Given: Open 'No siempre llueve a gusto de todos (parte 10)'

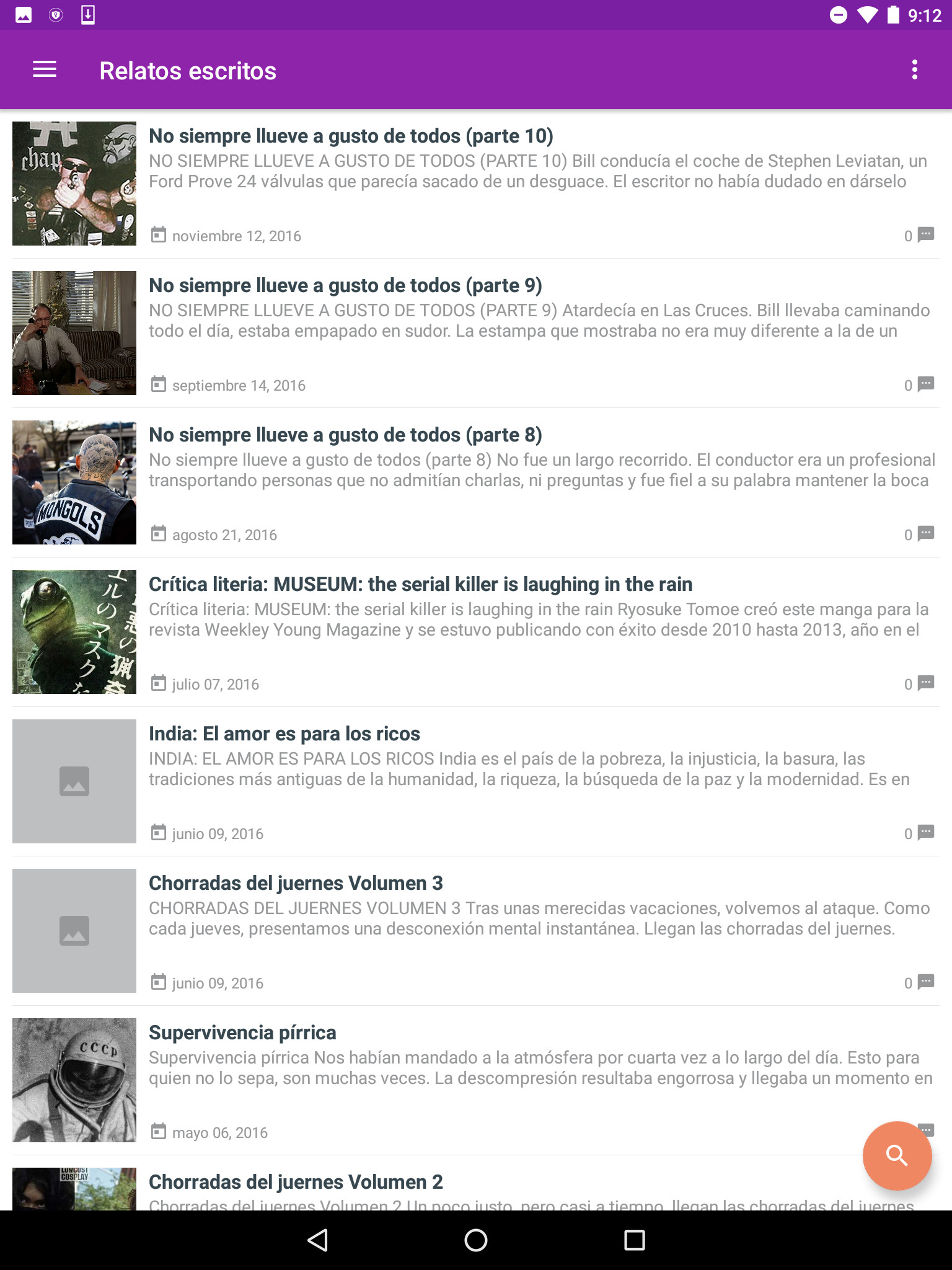Looking at the screenshot, I should pyautogui.click(x=351, y=136).
